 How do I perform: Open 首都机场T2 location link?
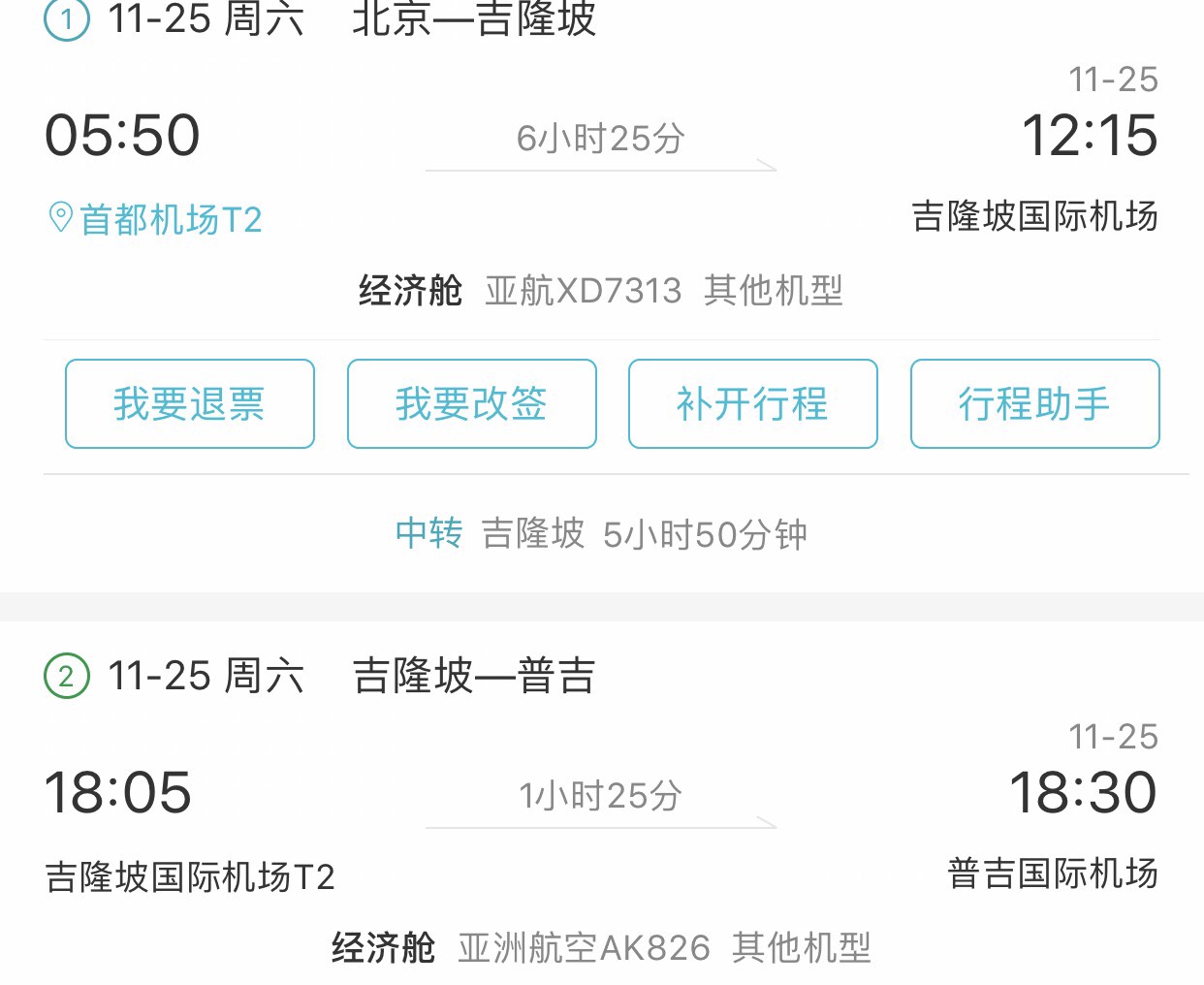(157, 219)
